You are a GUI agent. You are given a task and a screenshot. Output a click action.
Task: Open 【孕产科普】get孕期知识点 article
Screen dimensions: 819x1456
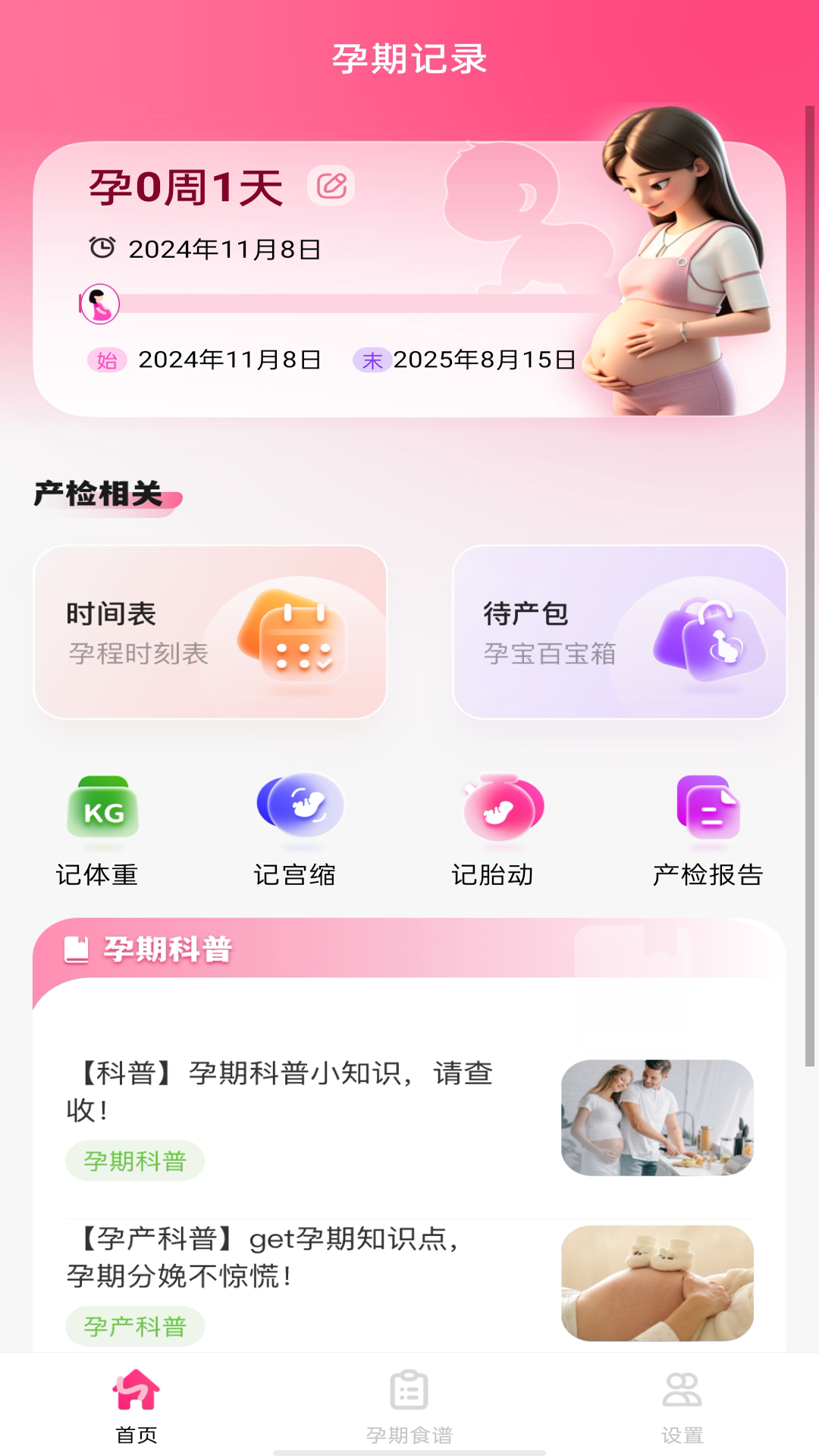409,1283
